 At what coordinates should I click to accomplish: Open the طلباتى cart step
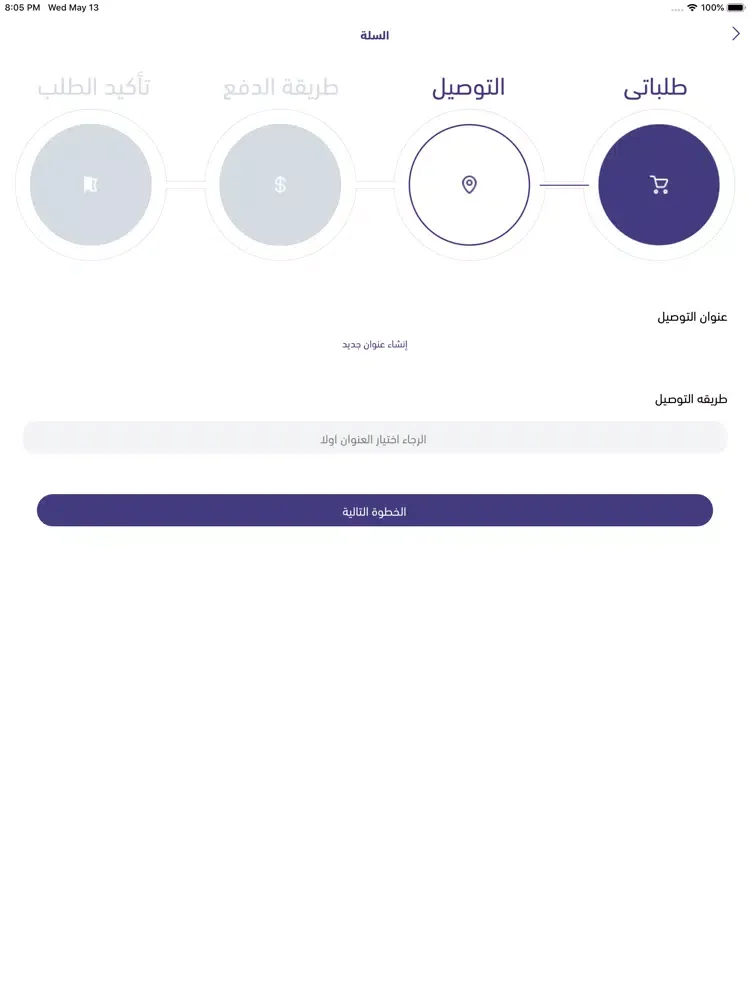coord(659,185)
